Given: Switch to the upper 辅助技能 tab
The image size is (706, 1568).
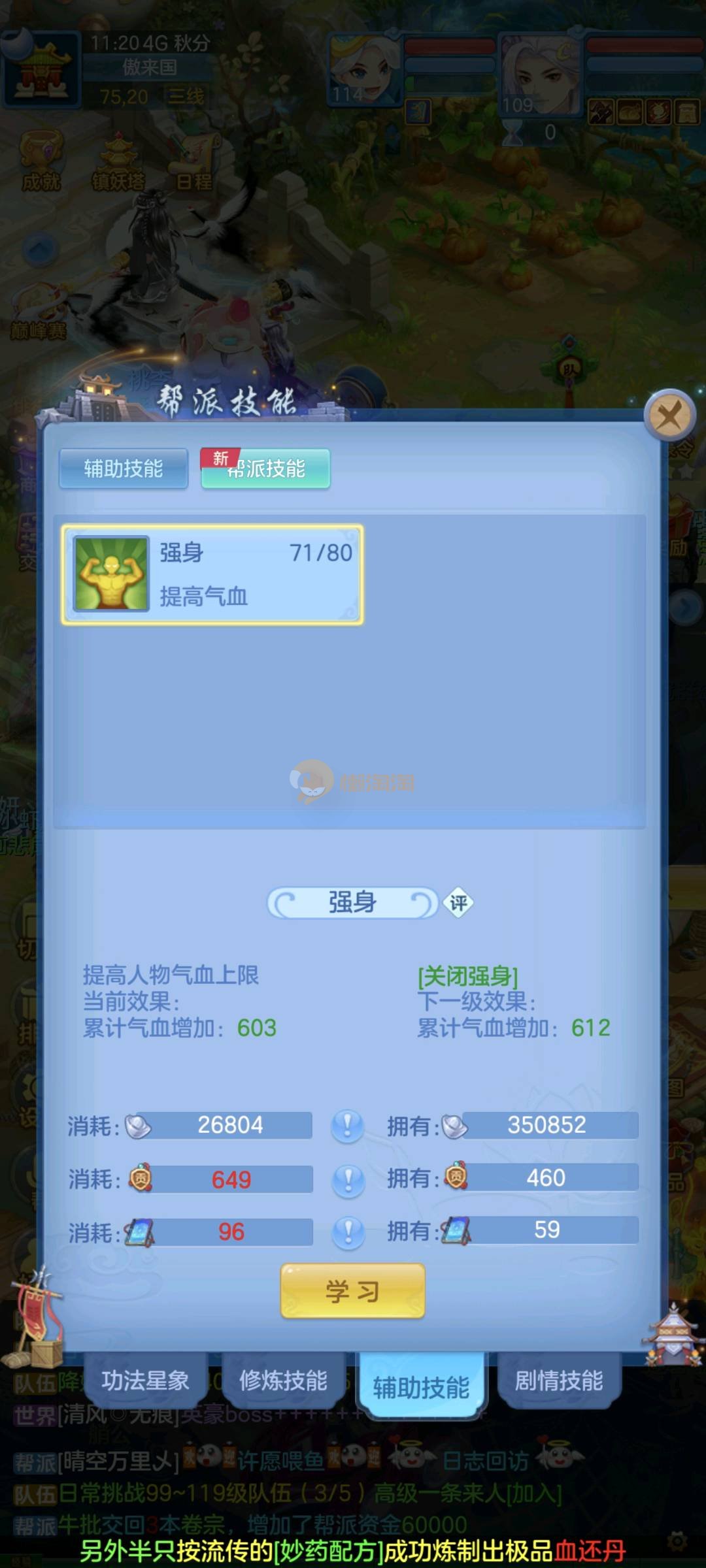Looking at the screenshot, I should click(x=123, y=468).
